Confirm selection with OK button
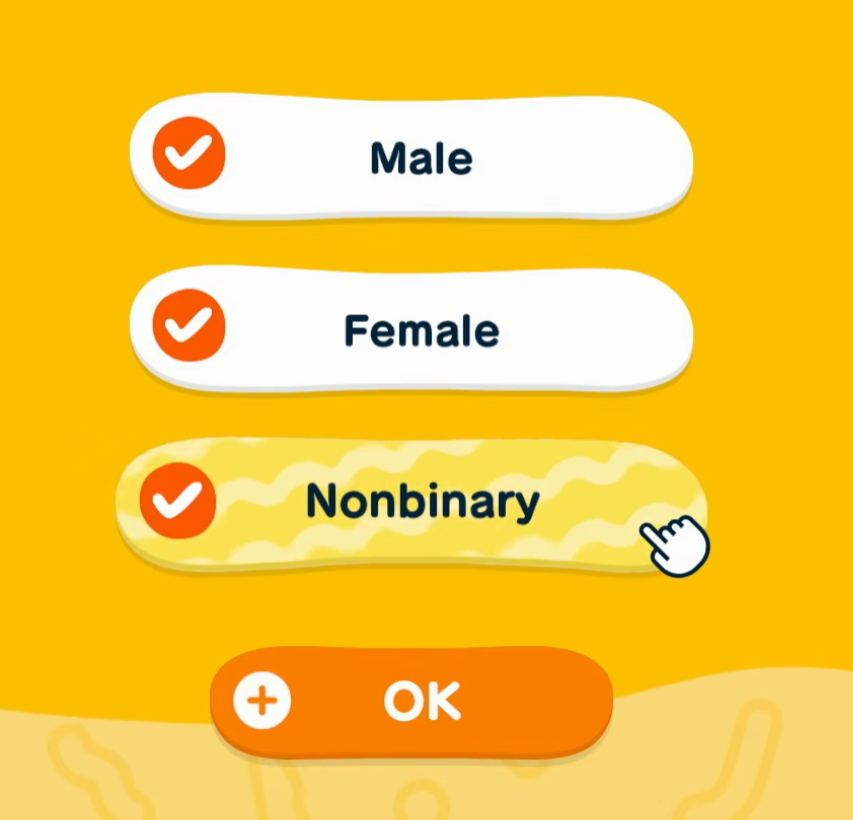Image resolution: width=853 pixels, height=820 pixels. (411, 702)
